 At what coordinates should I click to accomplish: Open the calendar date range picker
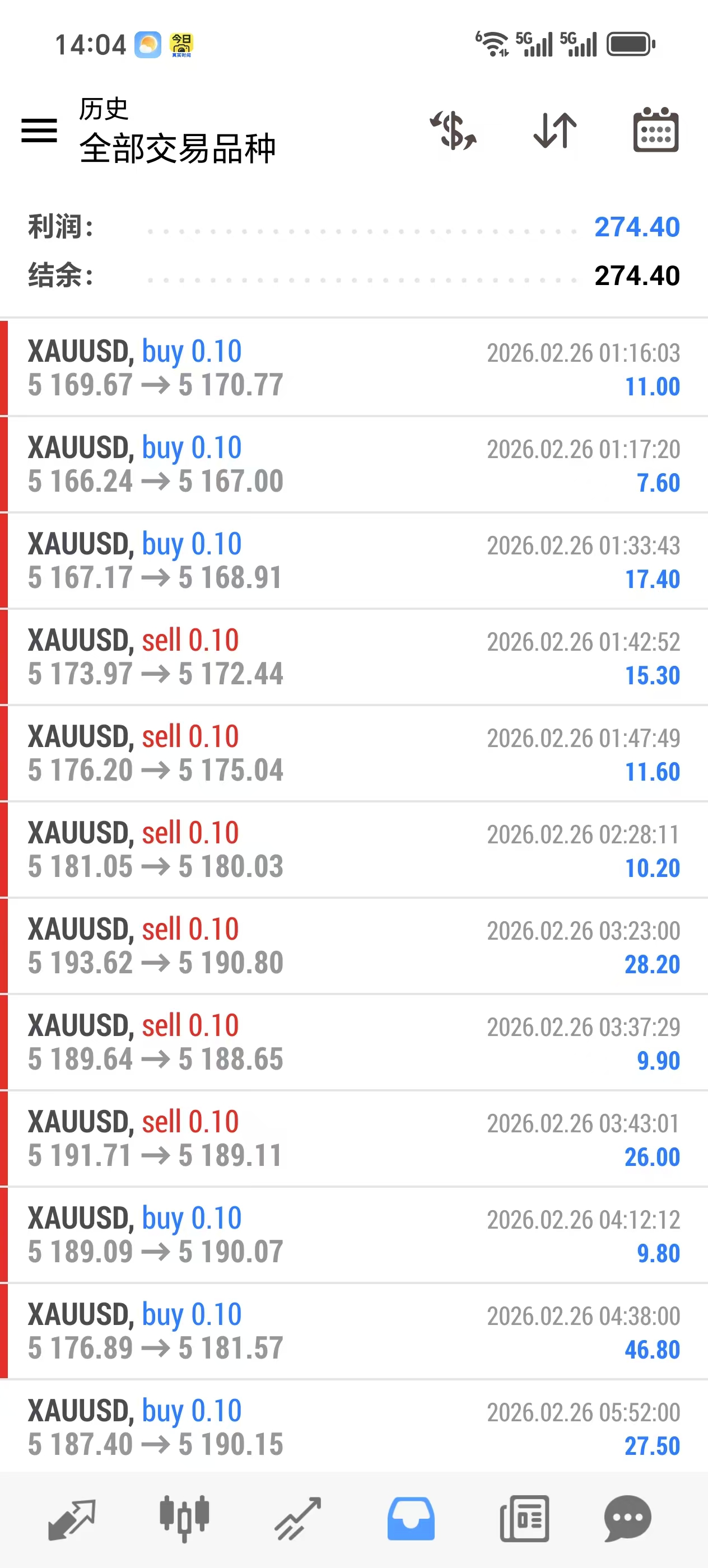click(656, 131)
